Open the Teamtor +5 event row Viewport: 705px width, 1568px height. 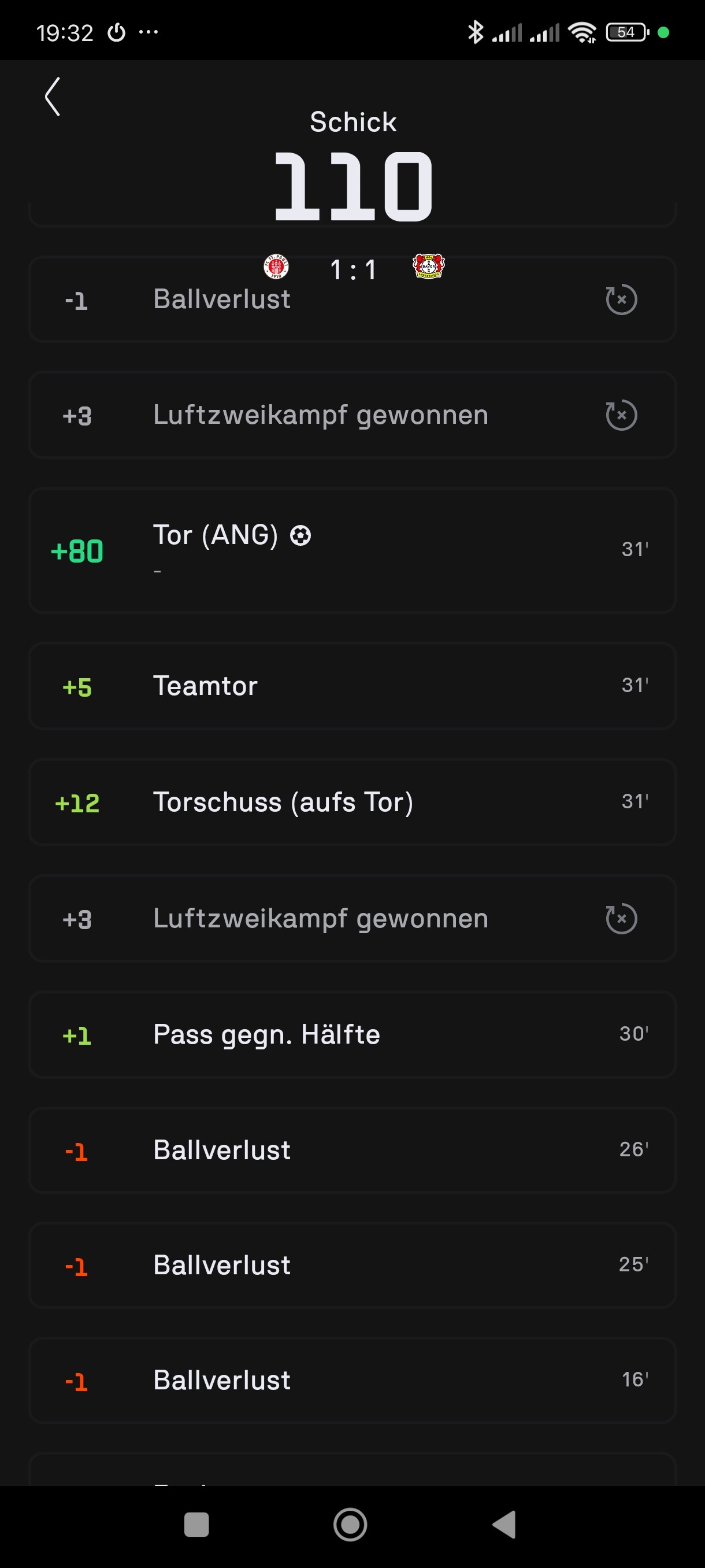352,686
